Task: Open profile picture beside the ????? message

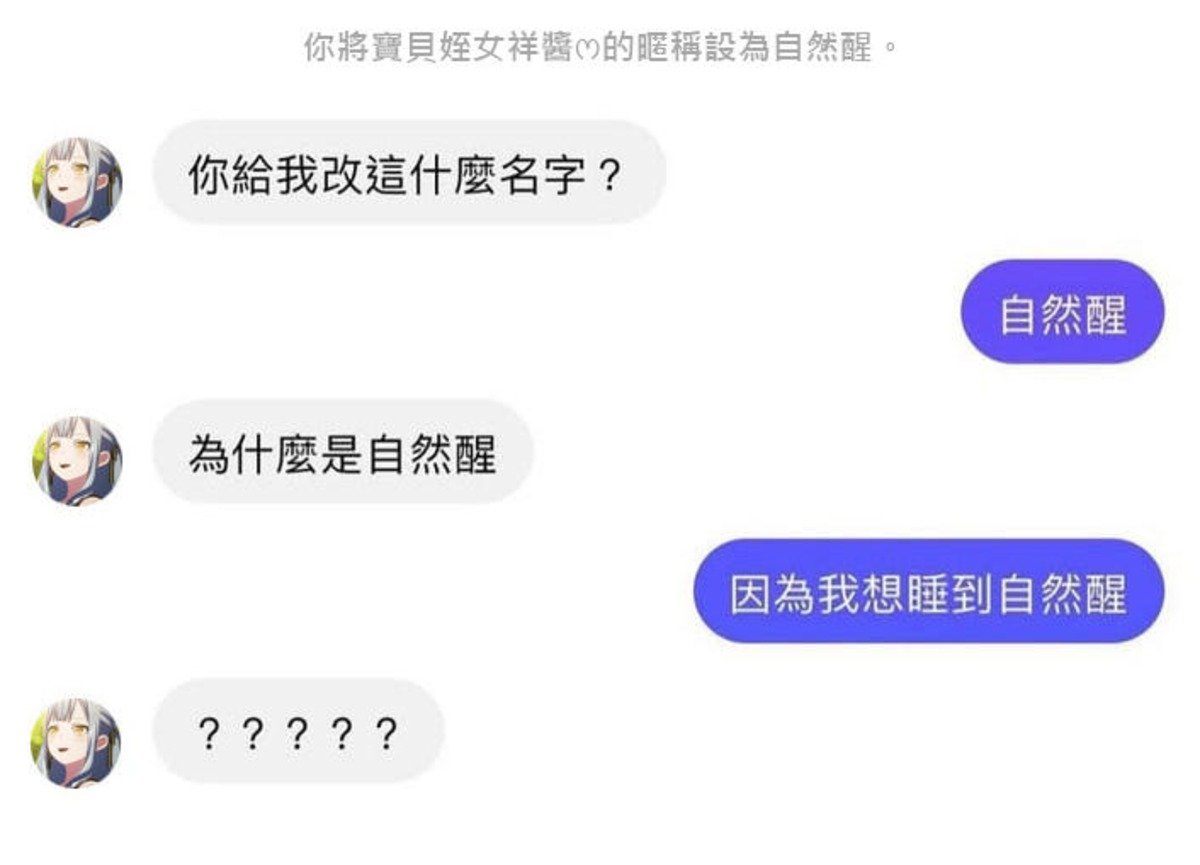Action: (78, 742)
